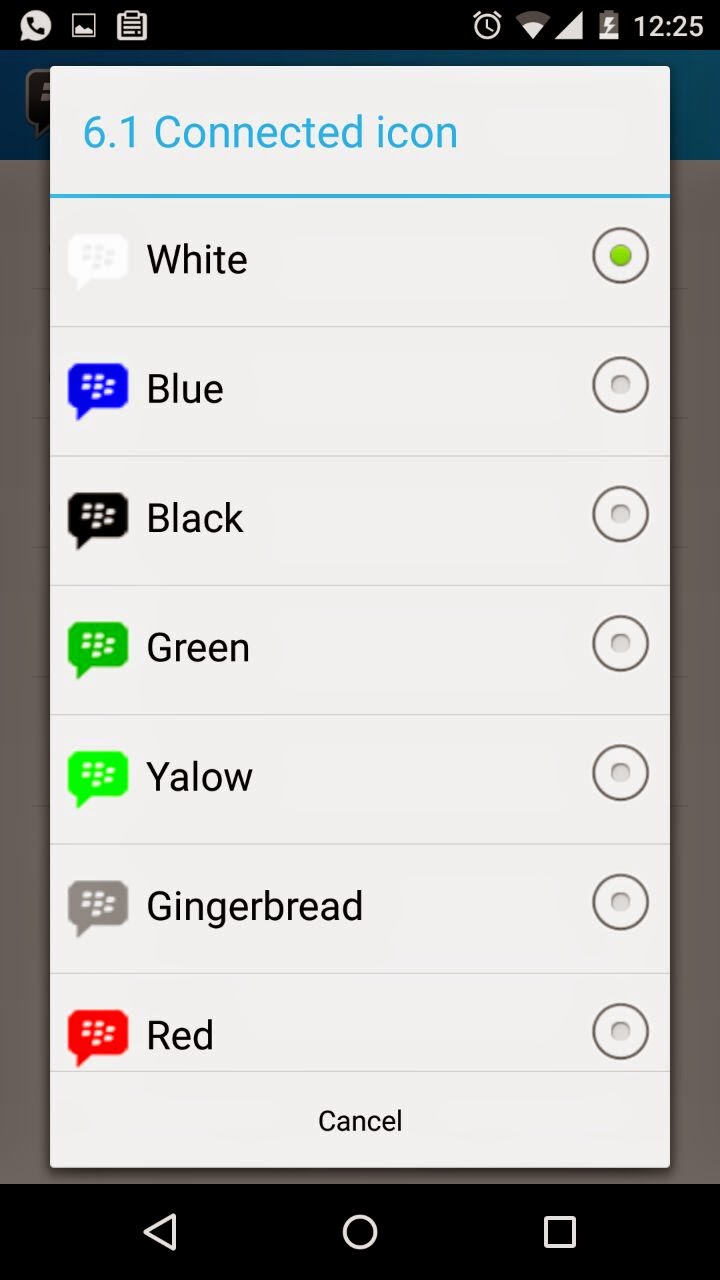720x1280 pixels.
Task: Select the Green icon color
Action: [360, 649]
